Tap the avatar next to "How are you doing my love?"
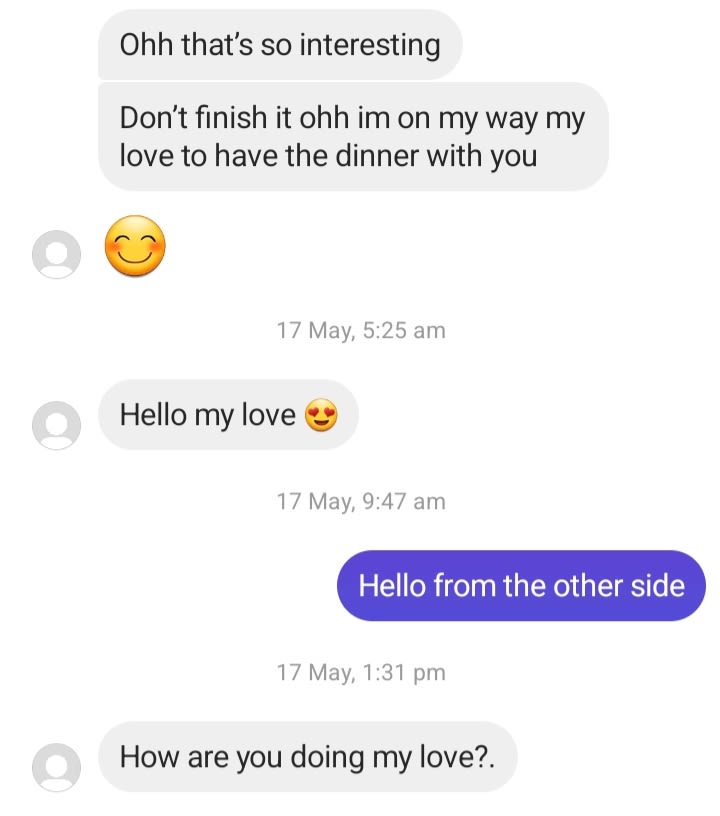The height and width of the screenshot is (816, 720). [57, 767]
